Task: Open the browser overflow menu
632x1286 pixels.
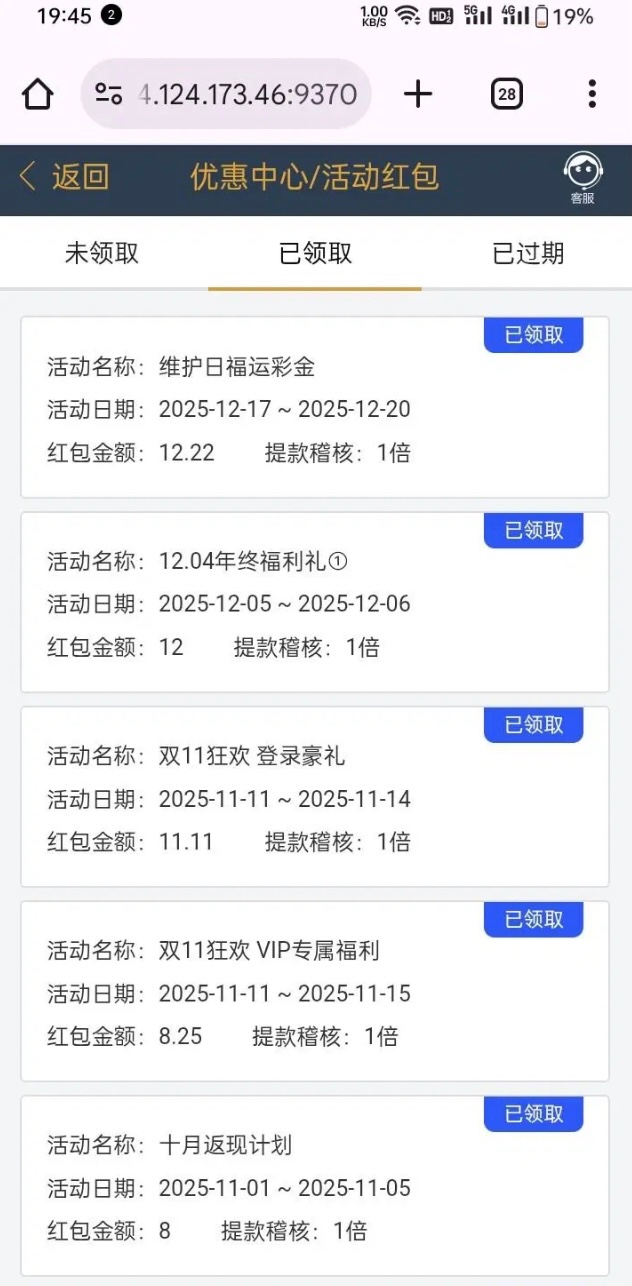Action: point(592,95)
